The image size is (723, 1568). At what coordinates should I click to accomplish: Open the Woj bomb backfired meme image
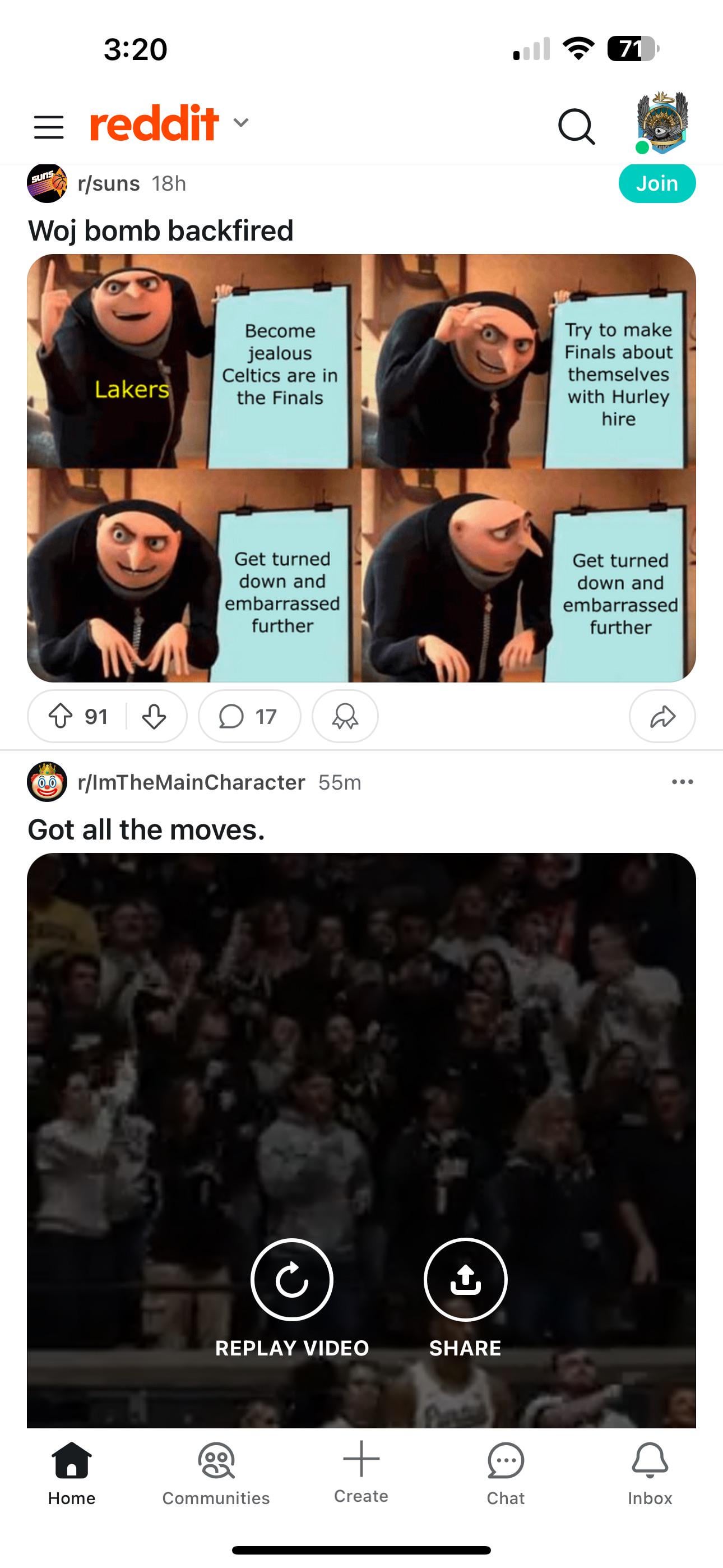tap(361, 468)
